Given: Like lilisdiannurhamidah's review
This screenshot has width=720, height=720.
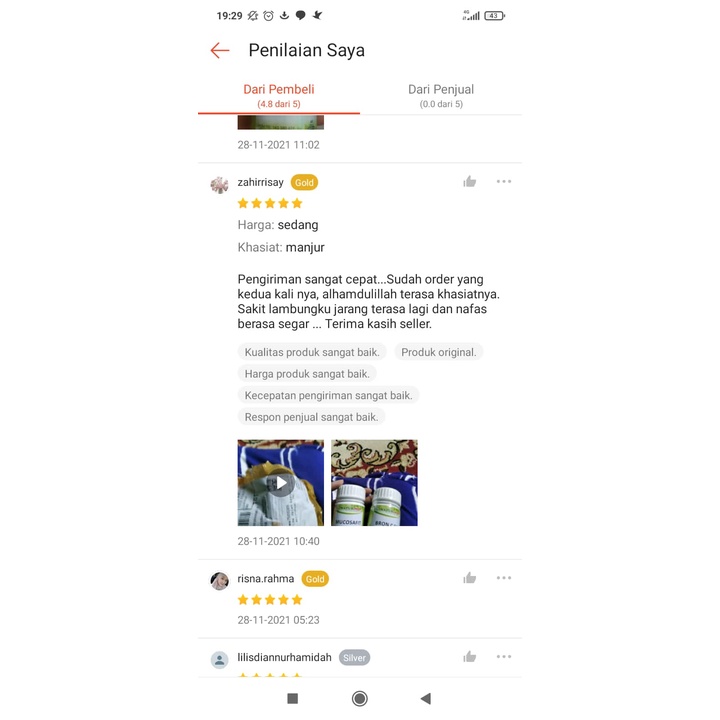Looking at the screenshot, I should pyautogui.click(x=470, y=657).
